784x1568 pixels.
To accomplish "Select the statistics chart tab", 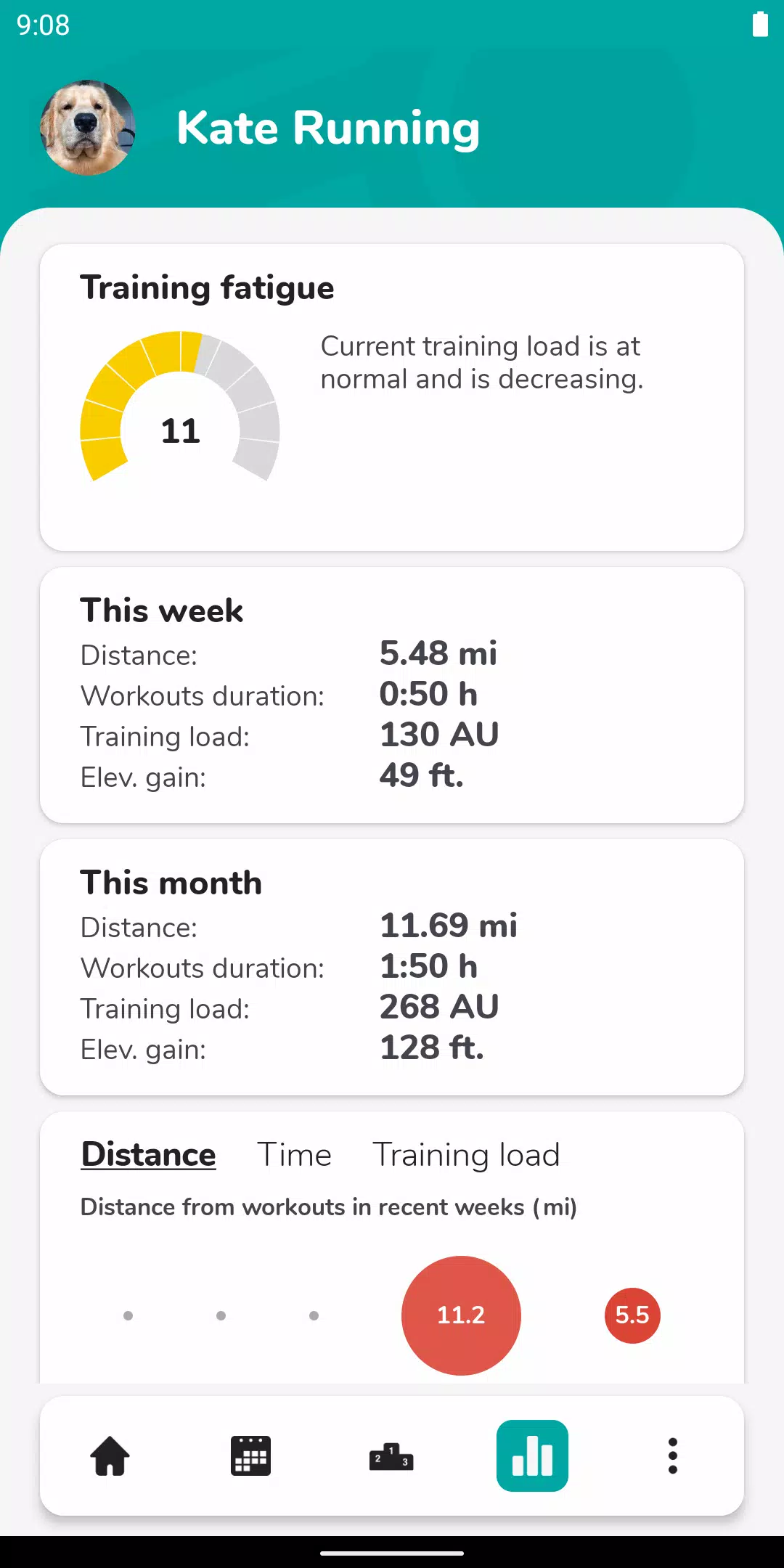I will [532, 1455].
